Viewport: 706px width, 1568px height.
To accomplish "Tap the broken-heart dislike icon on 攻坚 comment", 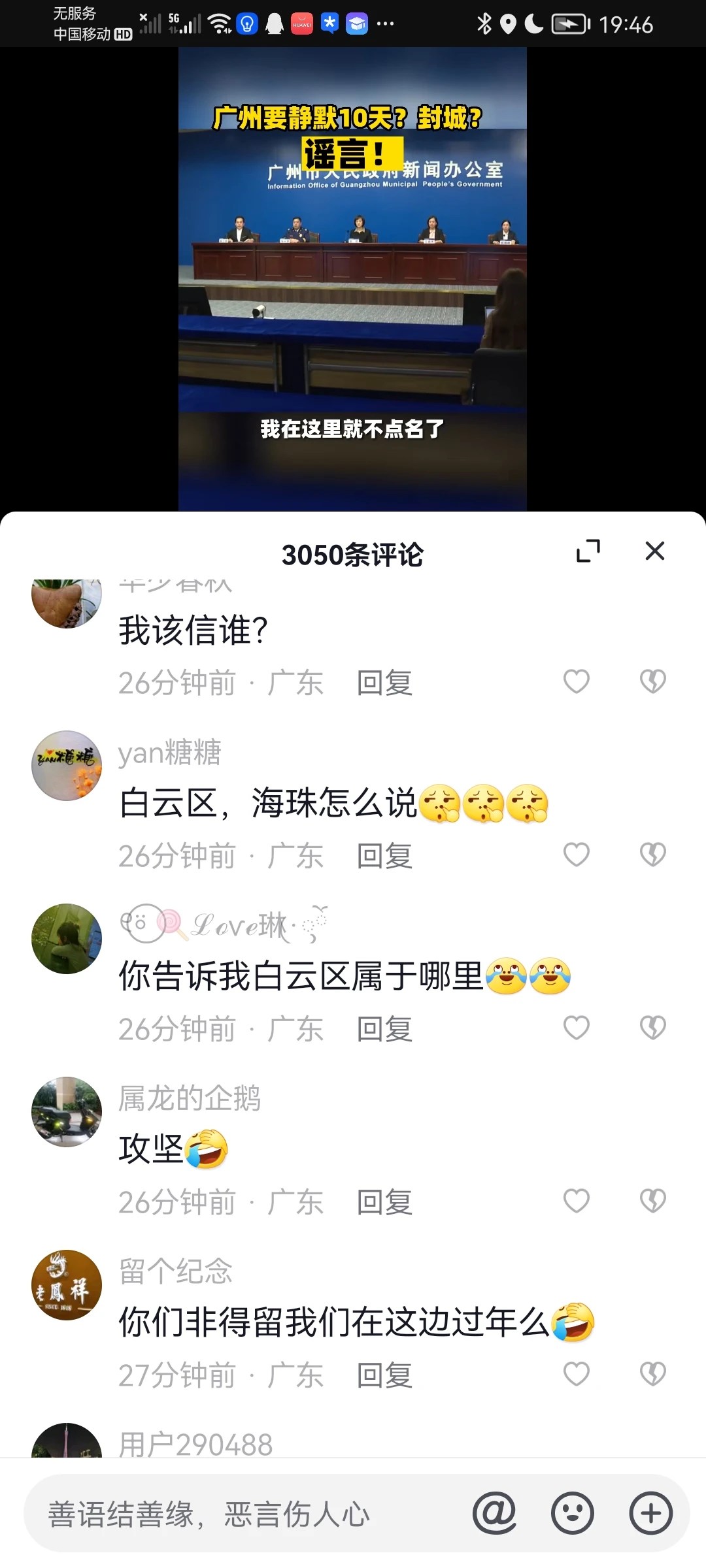I will [652, 1201].
